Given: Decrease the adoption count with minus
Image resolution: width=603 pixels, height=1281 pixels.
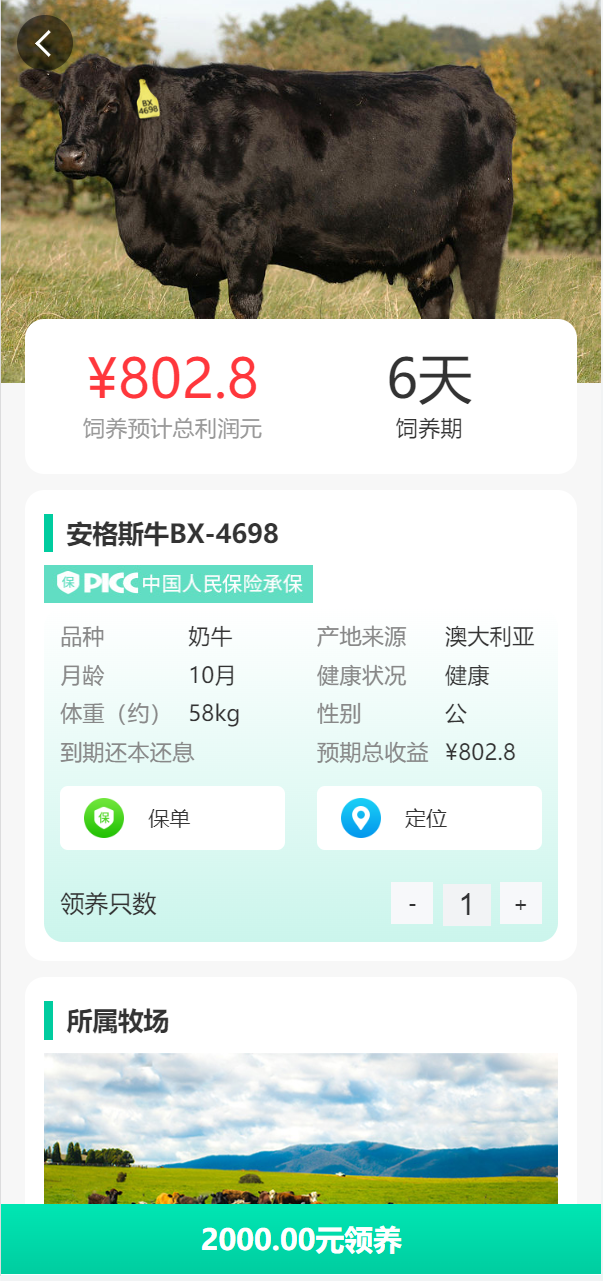Looking at the screenshot, I should tap(412, 904).
